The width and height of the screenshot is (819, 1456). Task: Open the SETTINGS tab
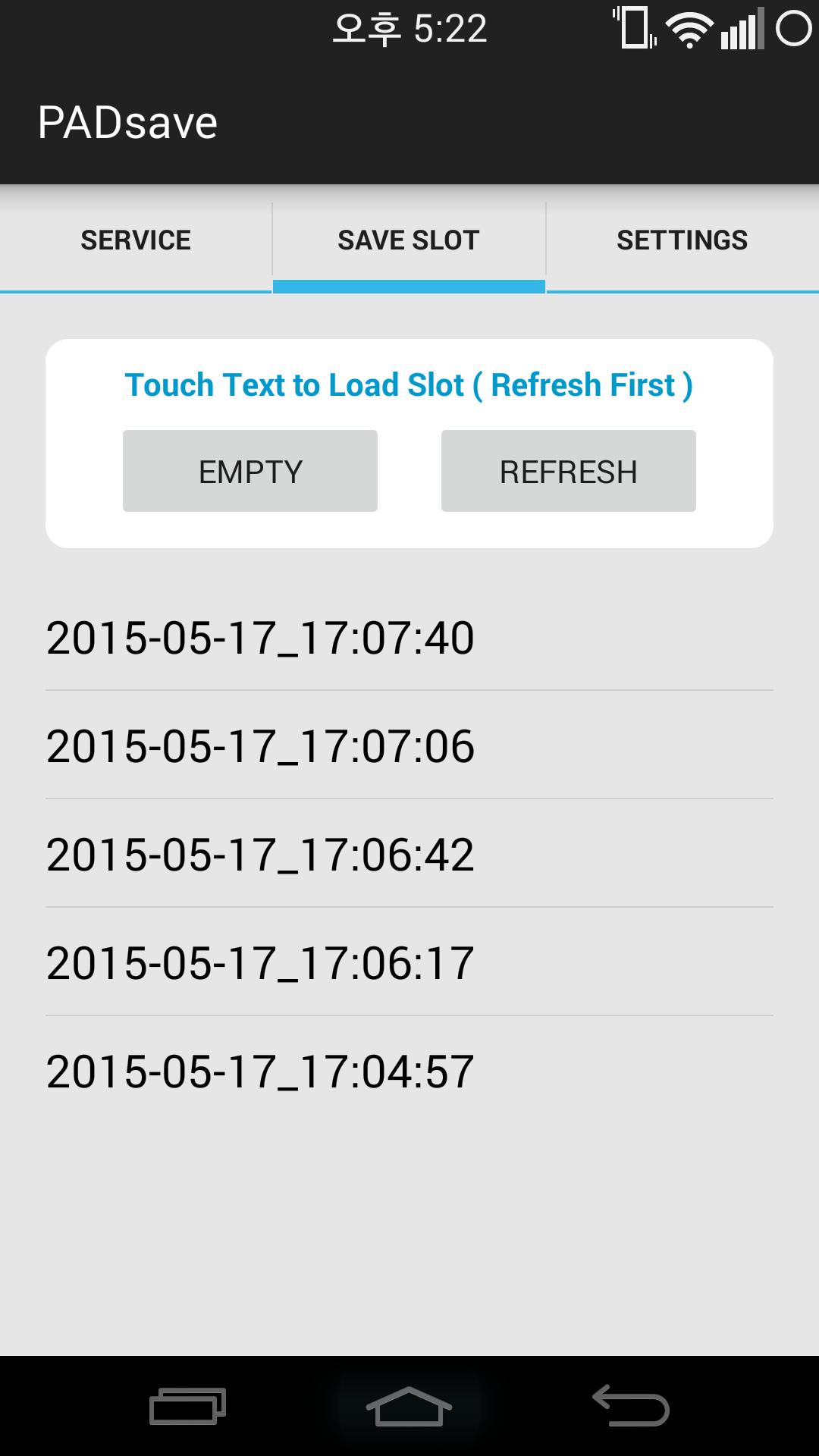coord(682,240)
